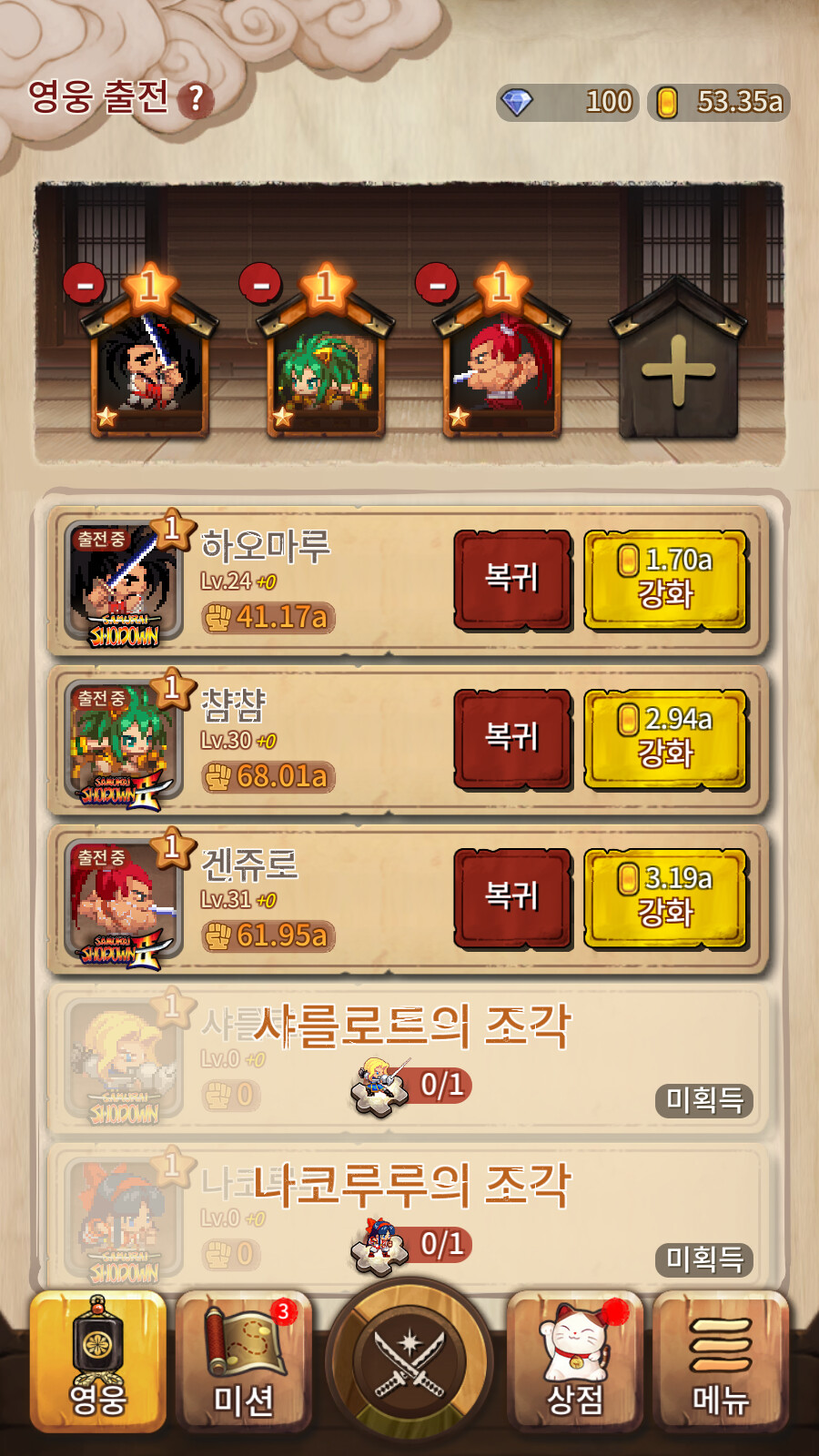
Task: Tap the gold coin icon showing 53.35a
Action: (x=669, y=103)
